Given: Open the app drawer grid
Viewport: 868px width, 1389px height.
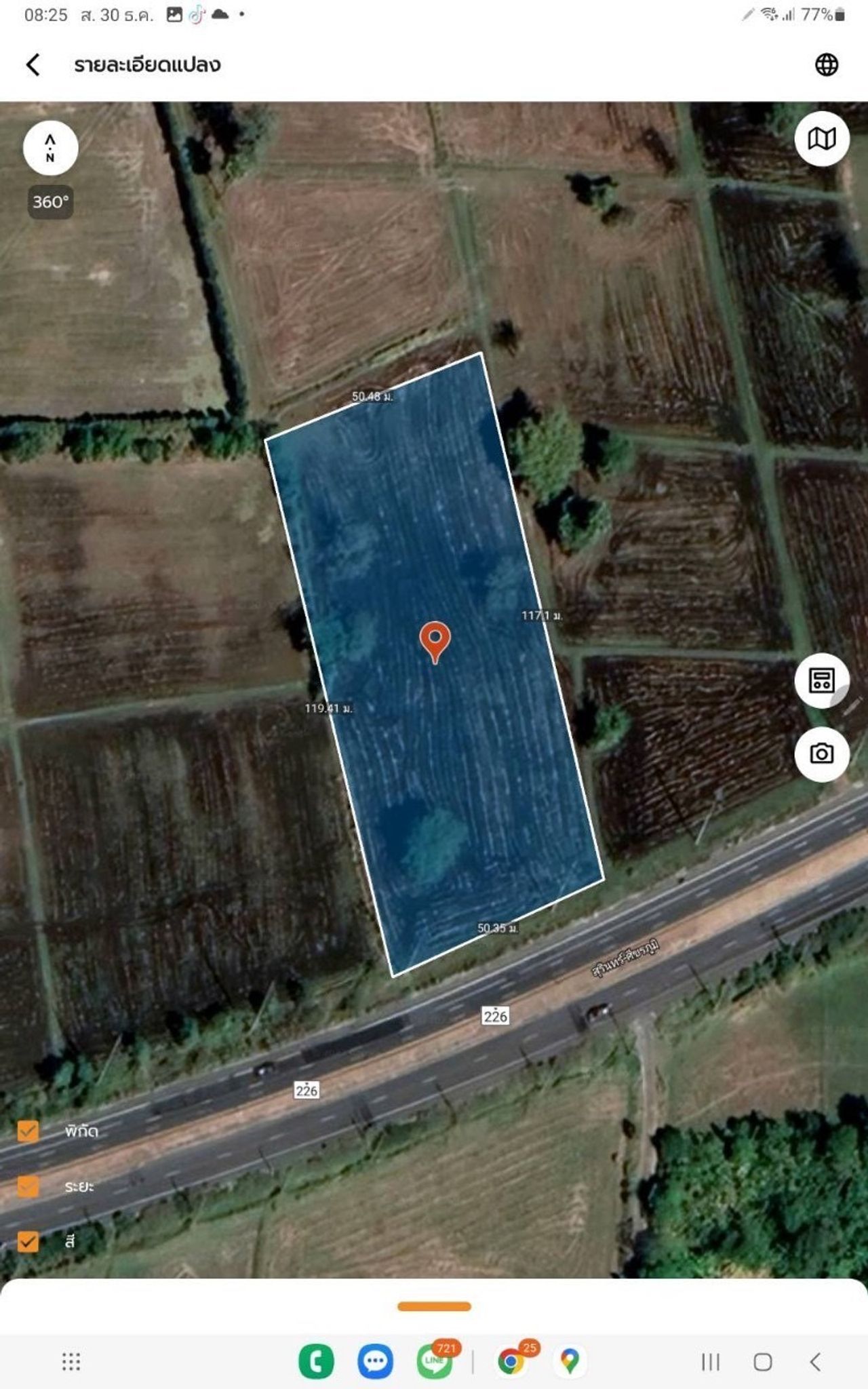Looking at the screenshot, I should tap(71, 1361).
